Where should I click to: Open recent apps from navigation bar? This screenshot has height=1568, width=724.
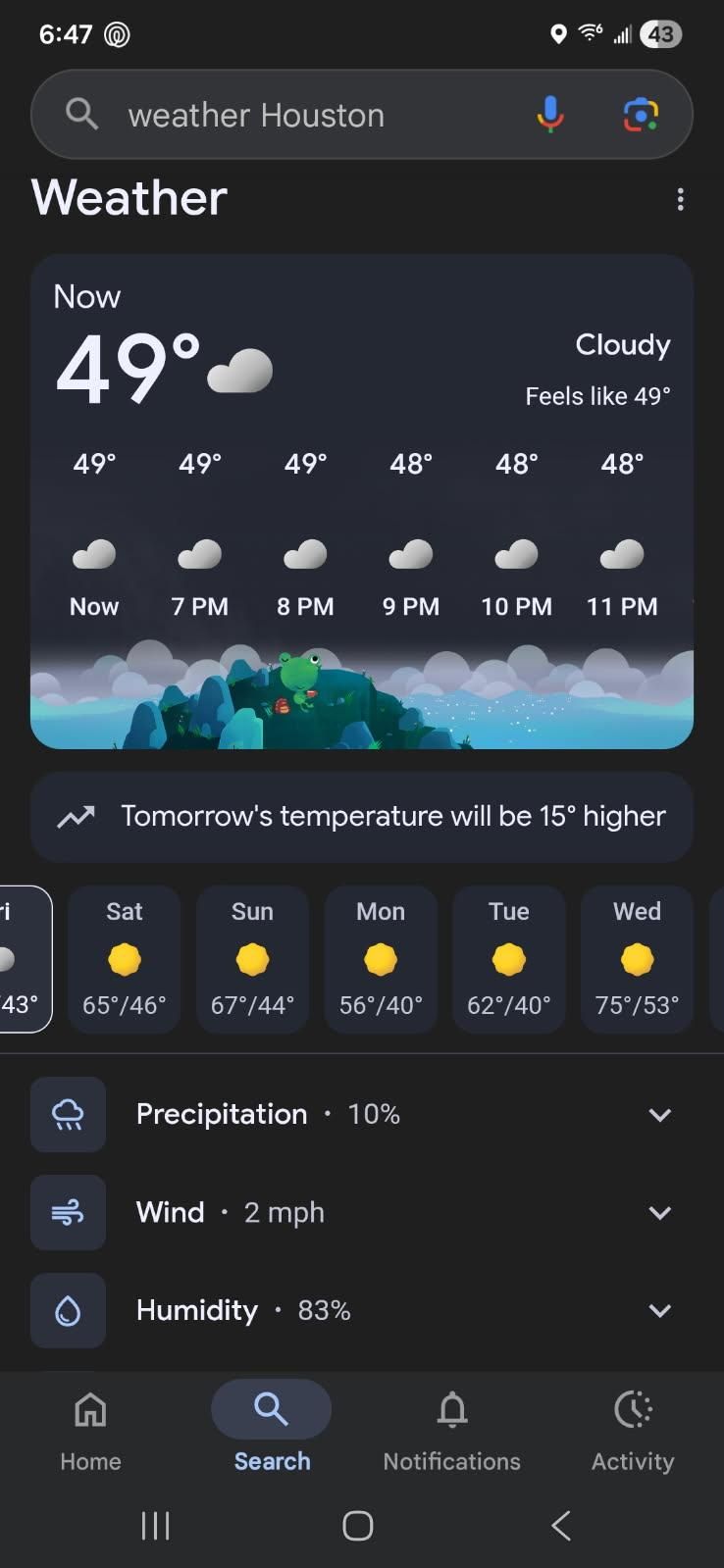(x=155, y=1525)
